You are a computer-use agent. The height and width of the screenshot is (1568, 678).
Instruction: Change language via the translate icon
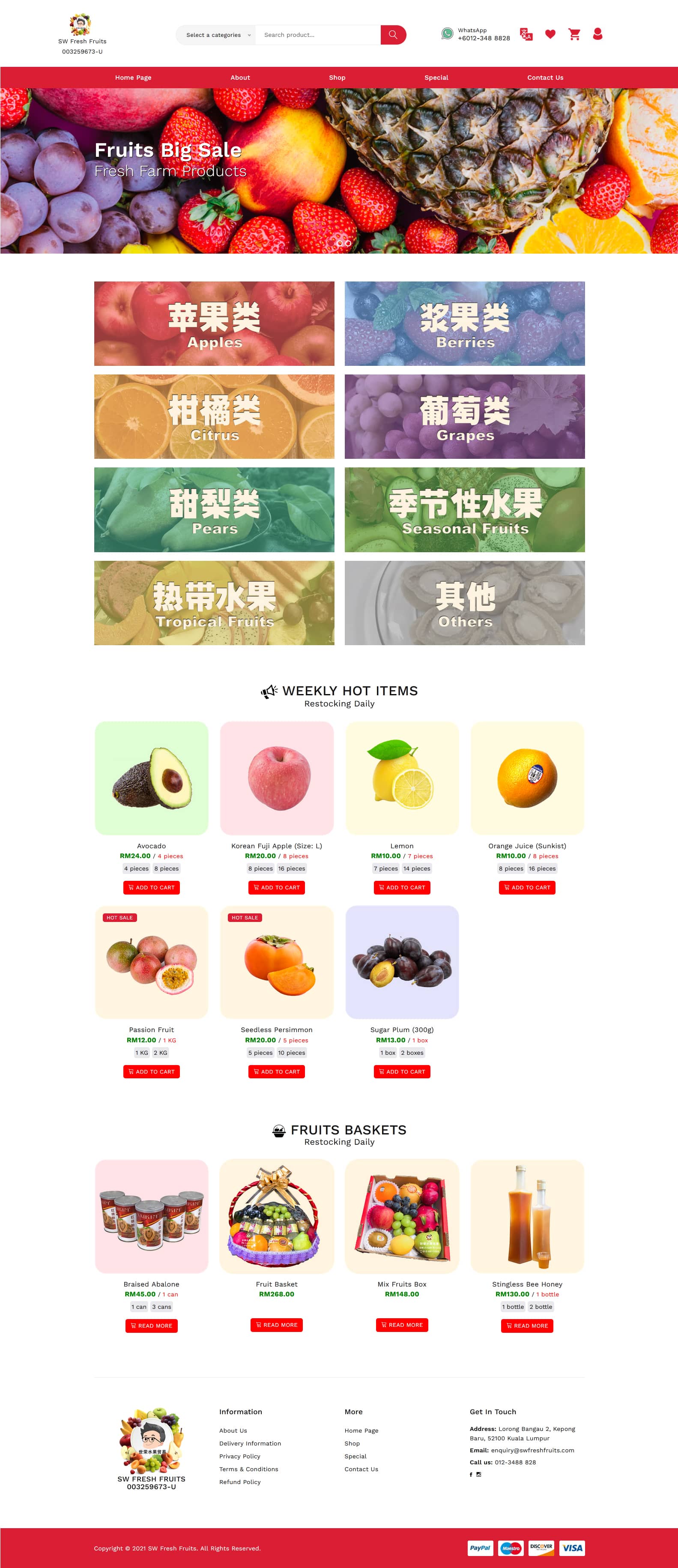526,35
